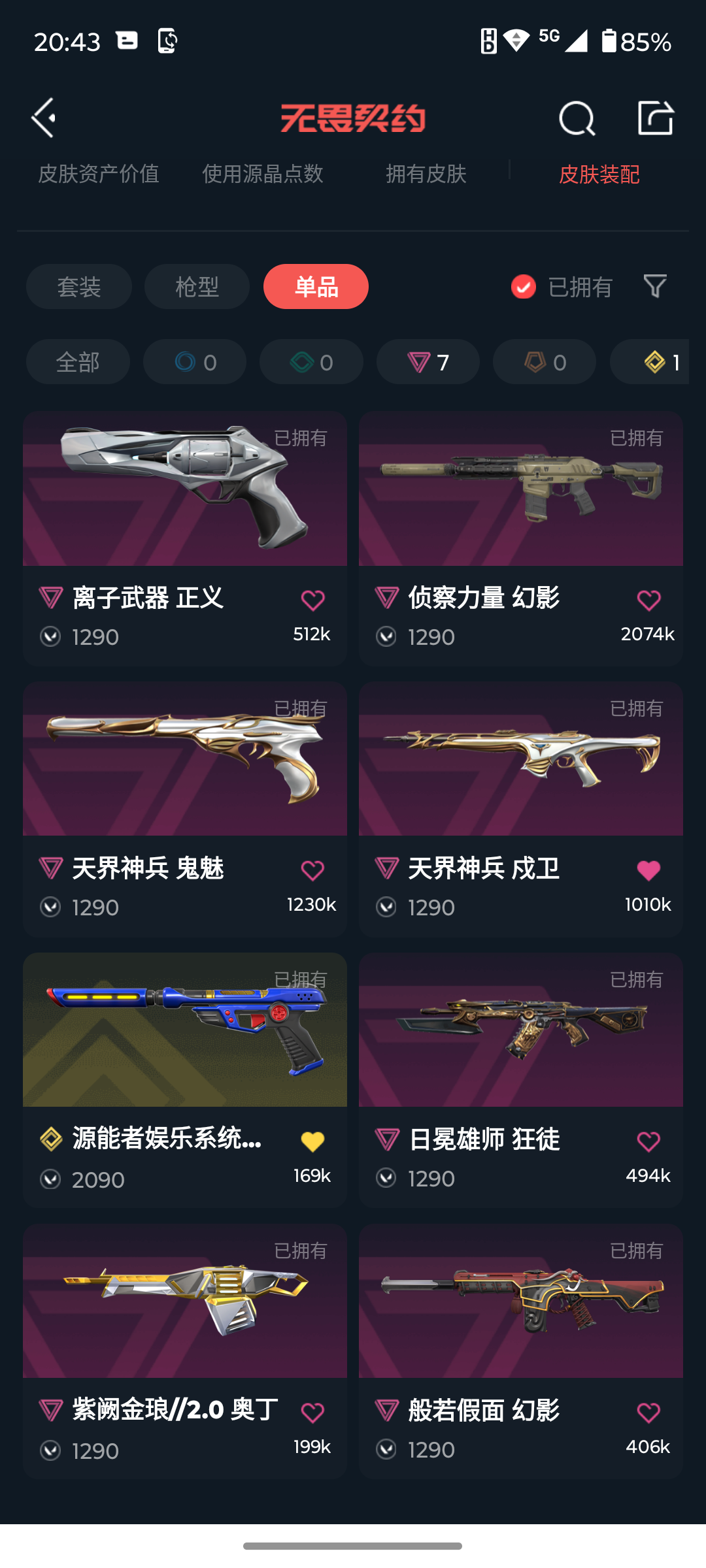Open the funnel filter icon
706x1568 pixels.
[655, 286]
